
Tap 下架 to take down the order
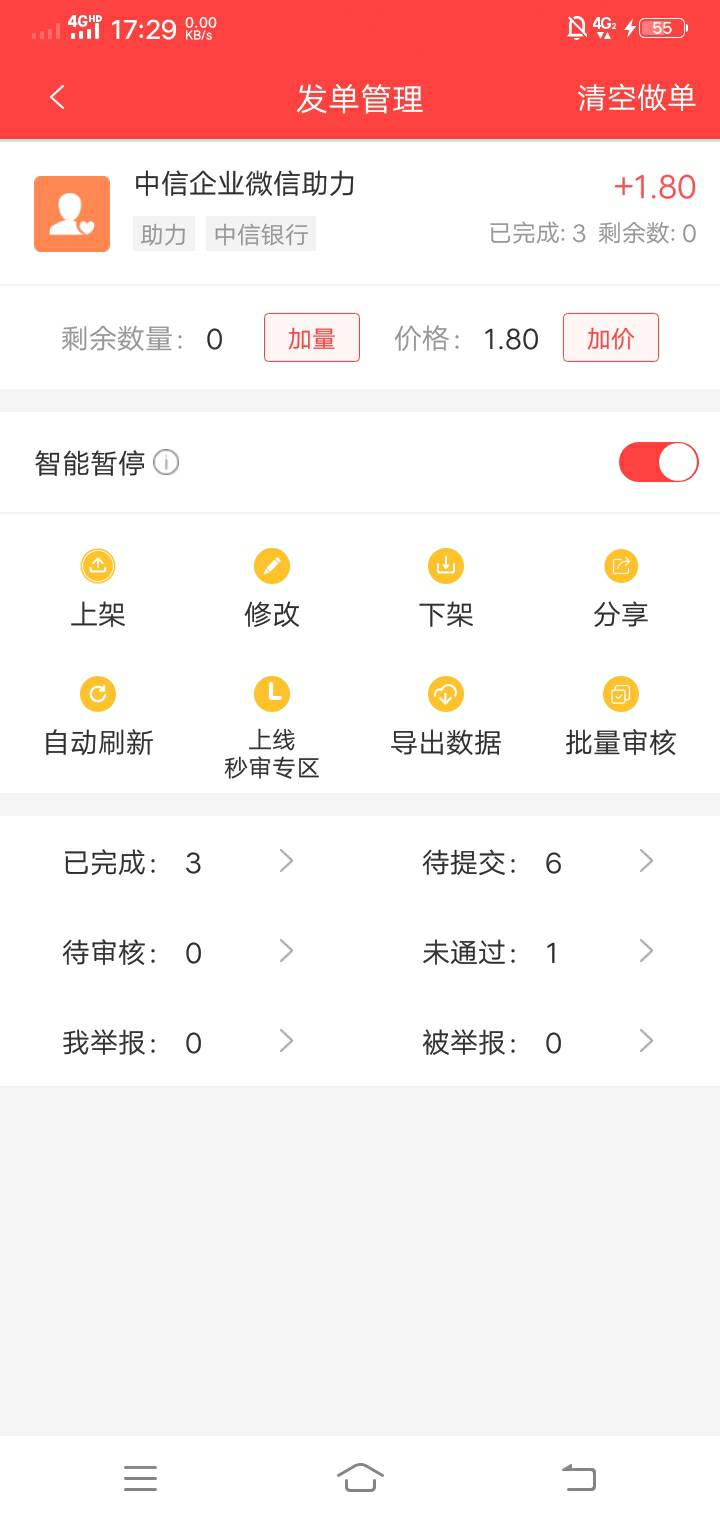[446, 590]
